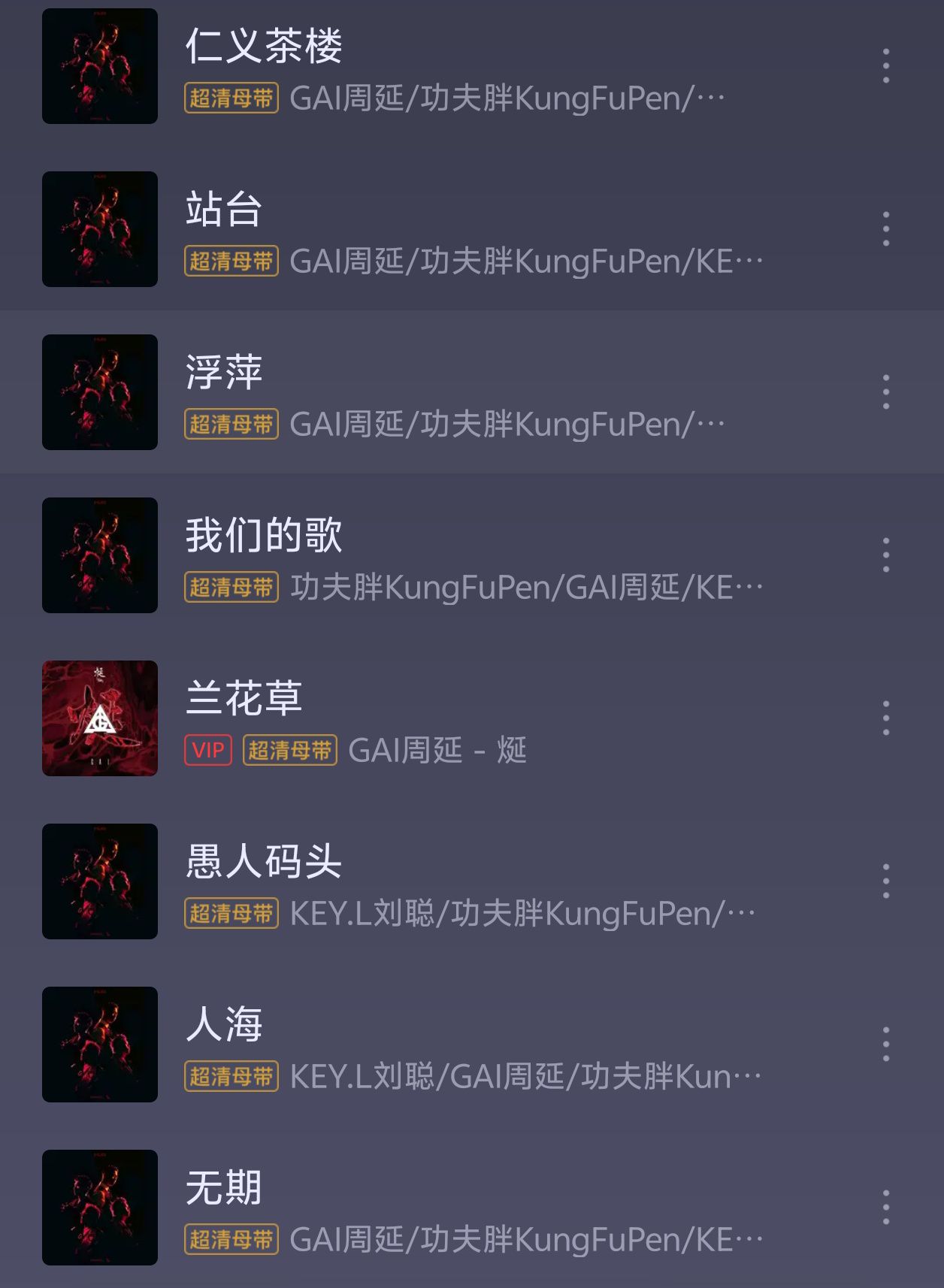Open more options for 站台
The width and height of the screenshot is (944, 1288).
coord(886,229)
